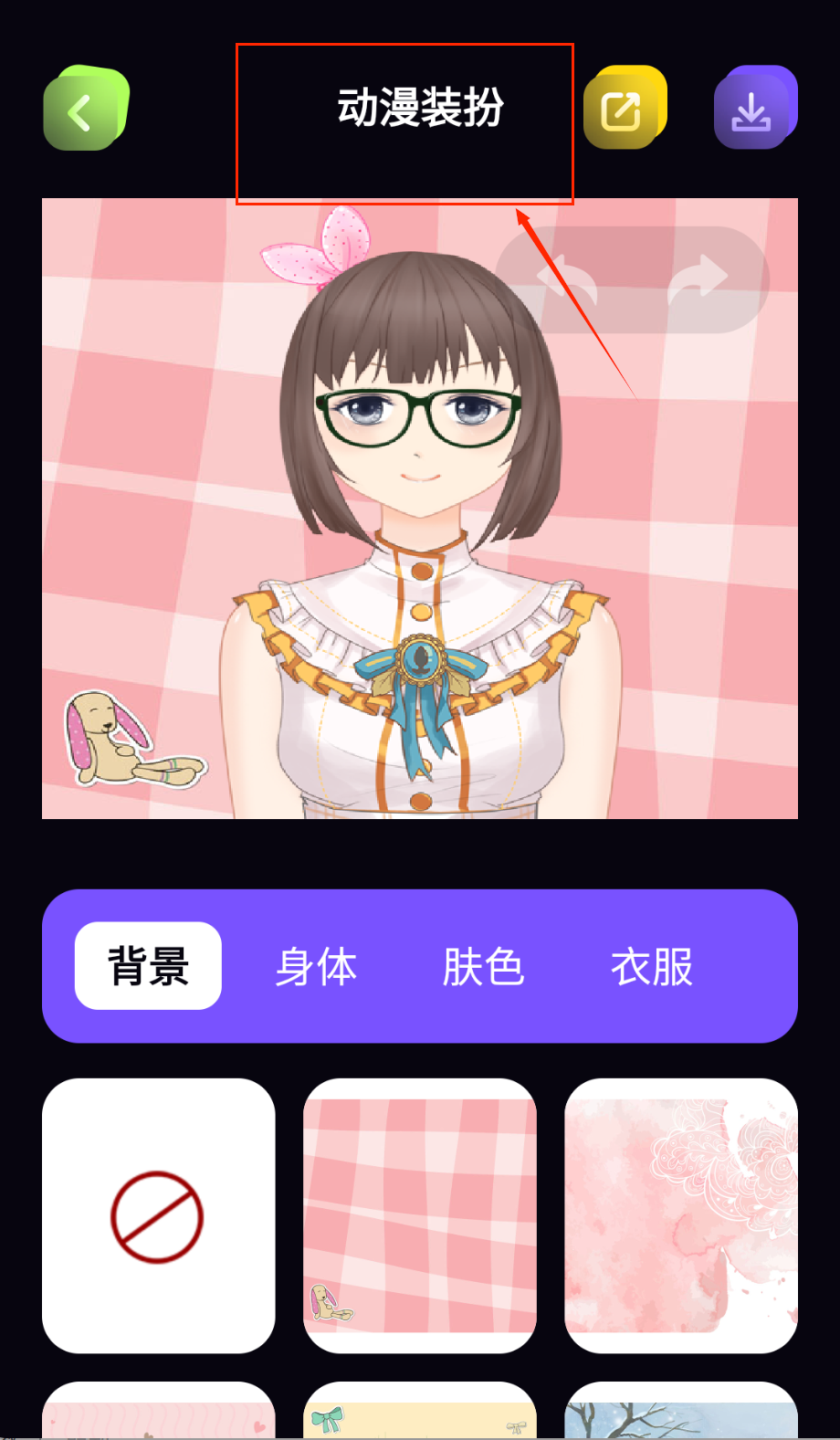Go back using the green arrow button
The image size is (840, 1440).
(x=84, y=110)
